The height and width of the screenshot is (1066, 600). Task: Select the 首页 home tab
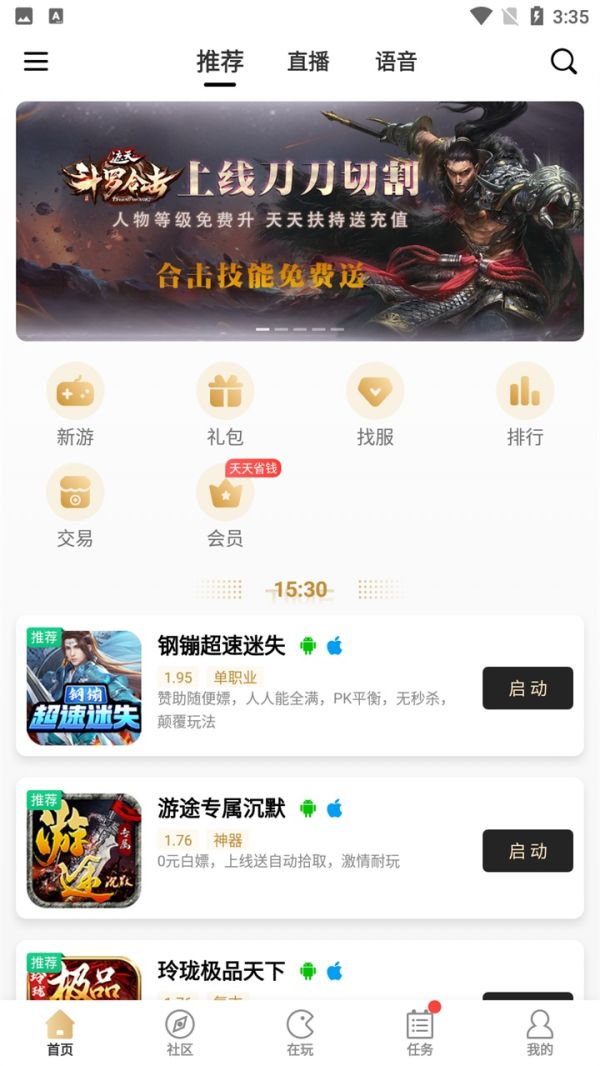point(60,1033)
